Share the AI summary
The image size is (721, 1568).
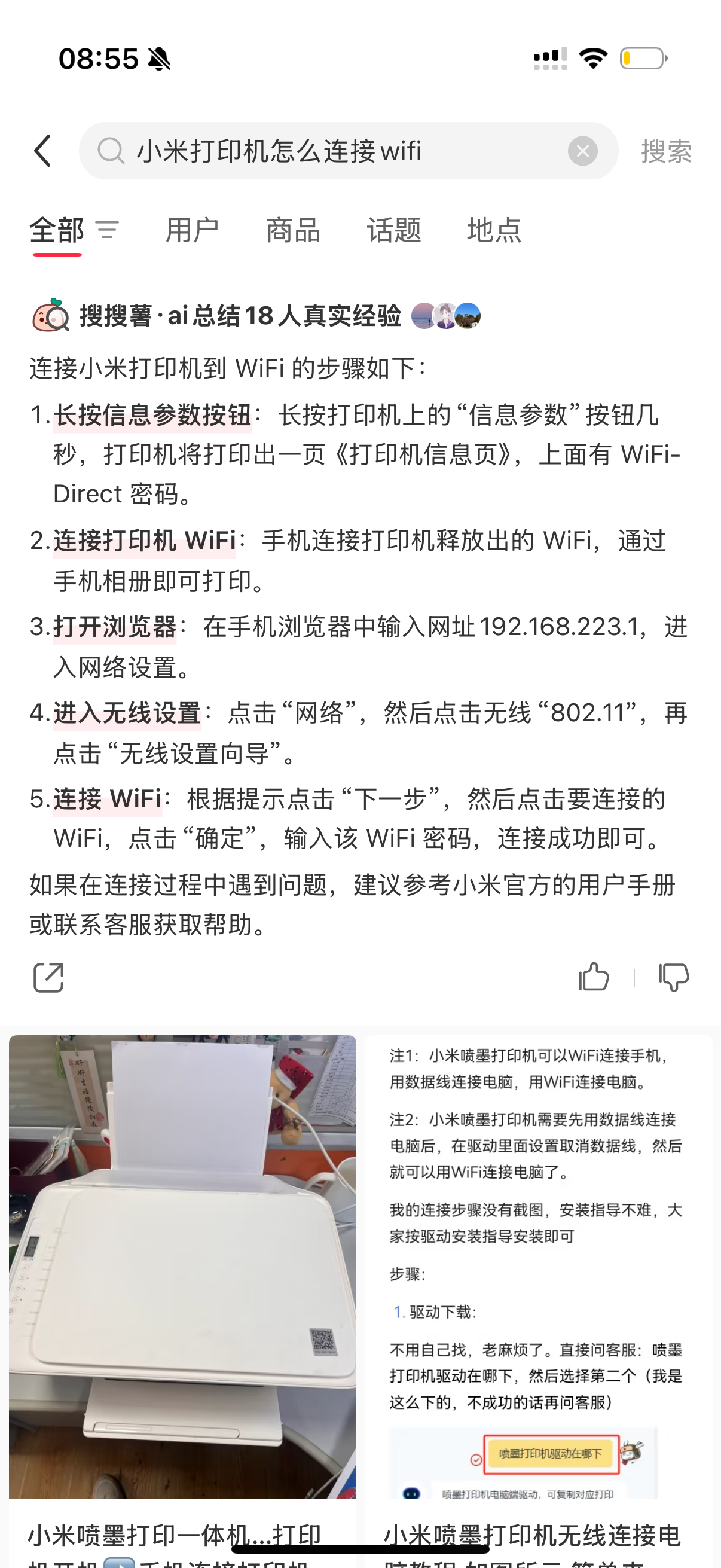pyautogui.click(x=48, y=978)
